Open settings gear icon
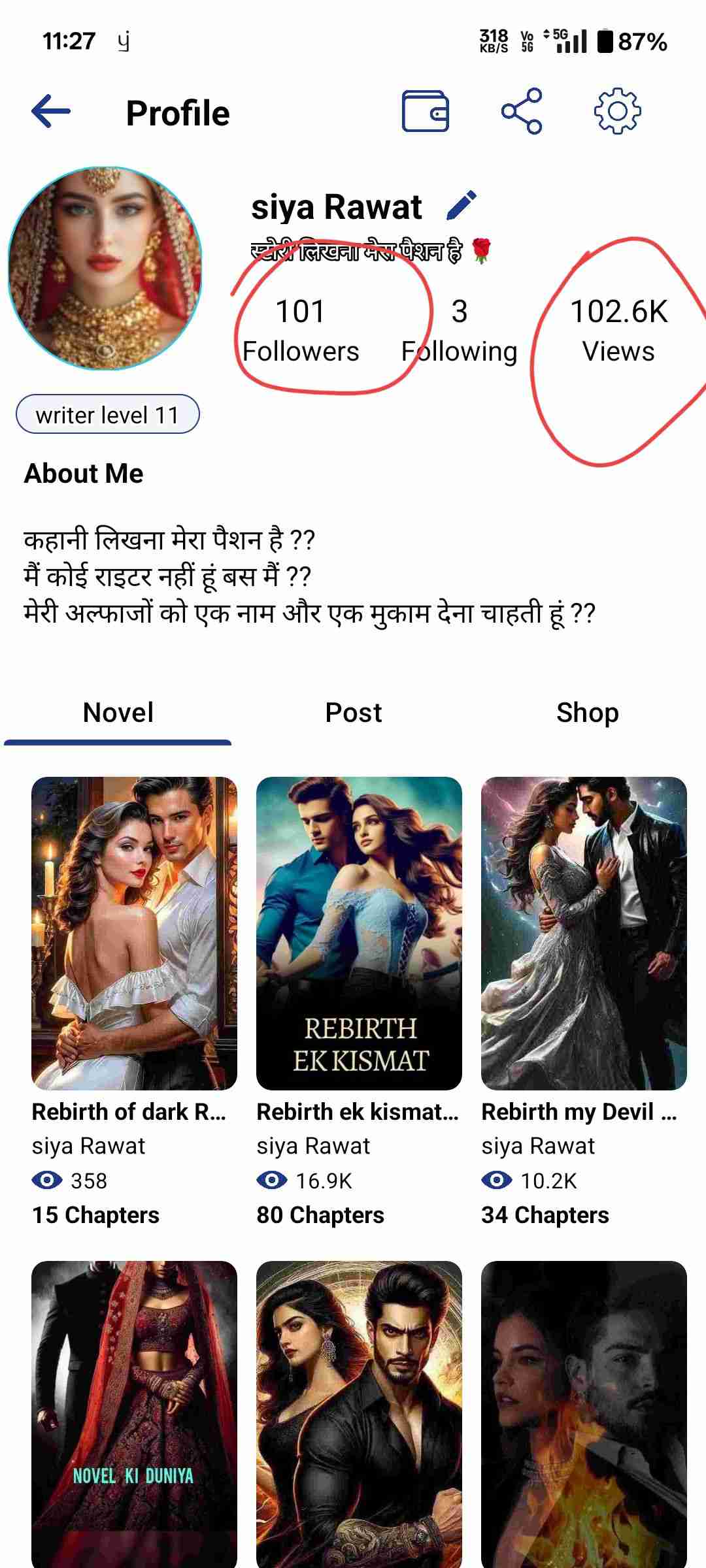Screen dimensions: 706x1568 point(617,112)
